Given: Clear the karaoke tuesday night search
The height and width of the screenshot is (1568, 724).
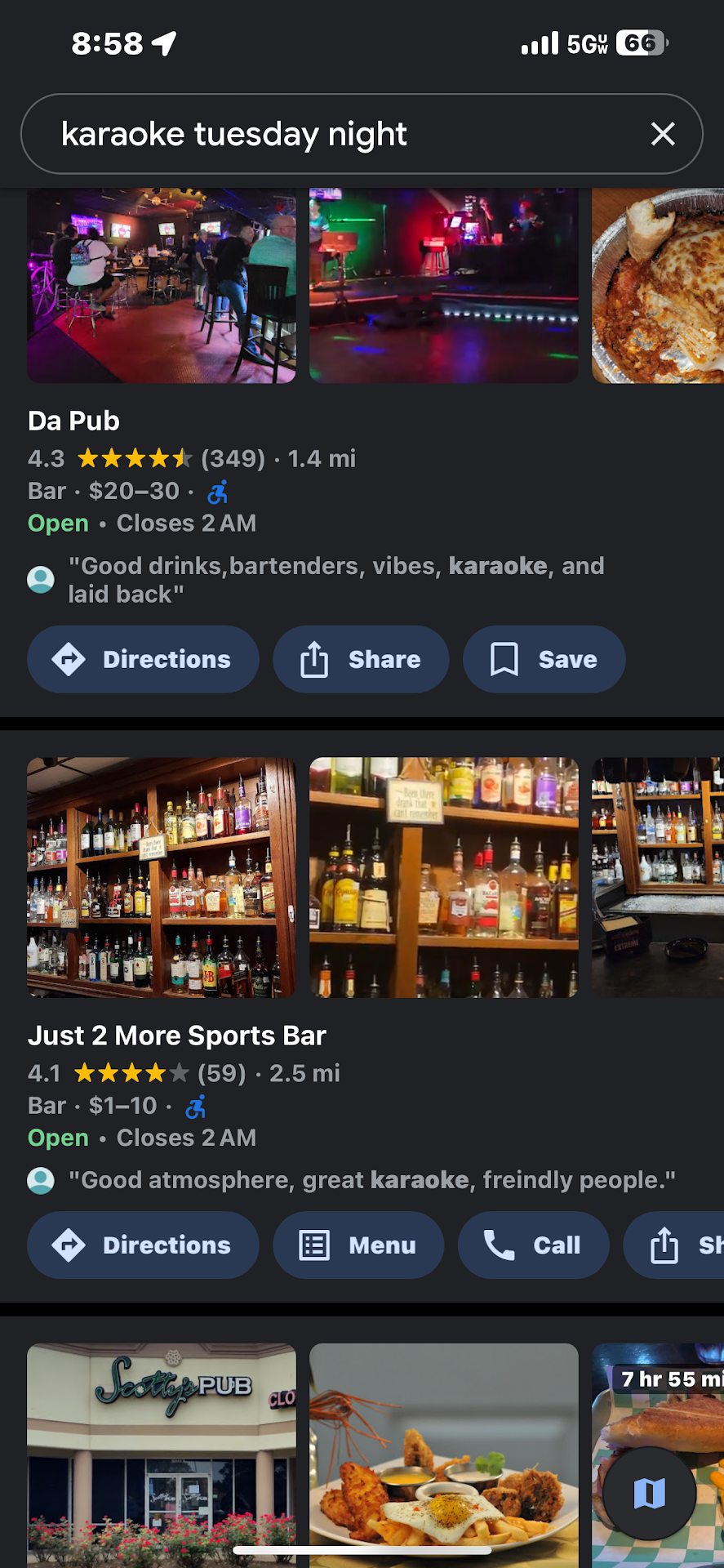Looking at the screenshot, I should [x=662, y=134].
